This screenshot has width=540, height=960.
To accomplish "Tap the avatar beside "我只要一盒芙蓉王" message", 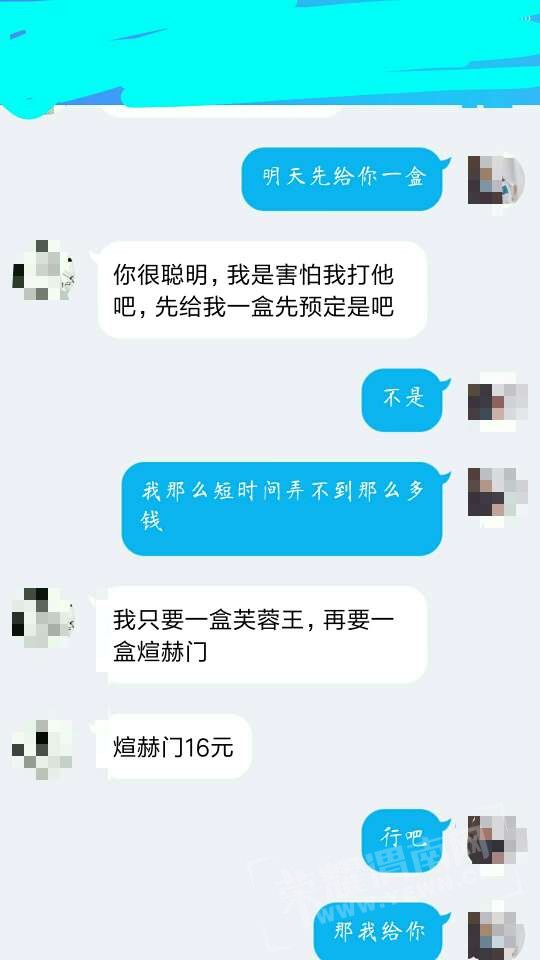I will (42, 618).
